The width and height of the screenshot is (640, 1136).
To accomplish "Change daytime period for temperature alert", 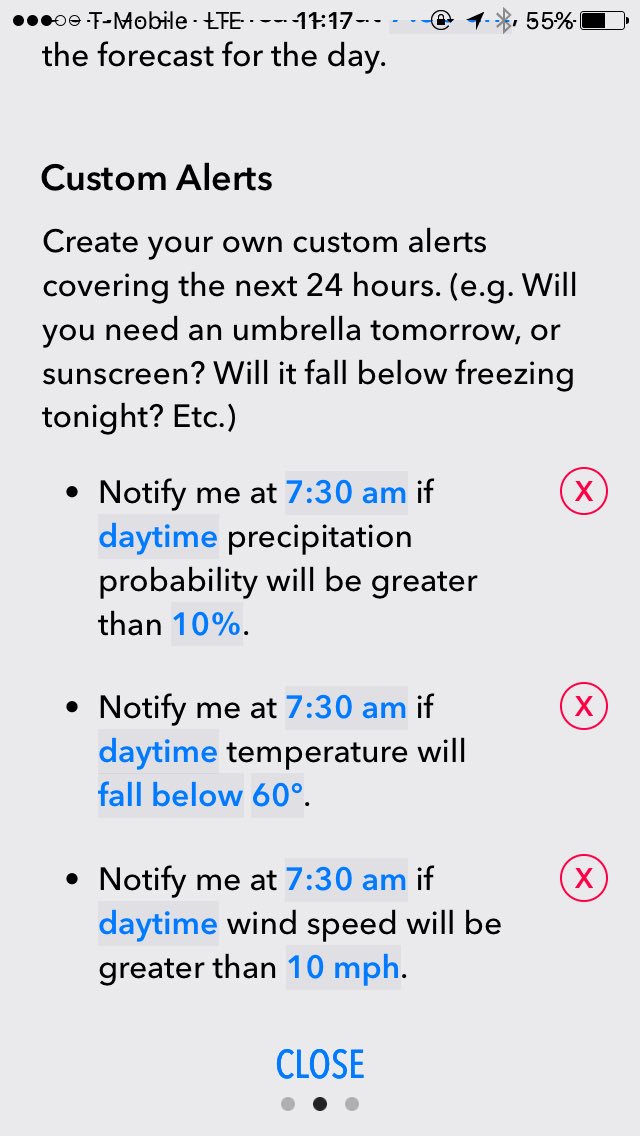I will [x=158, y=751].
